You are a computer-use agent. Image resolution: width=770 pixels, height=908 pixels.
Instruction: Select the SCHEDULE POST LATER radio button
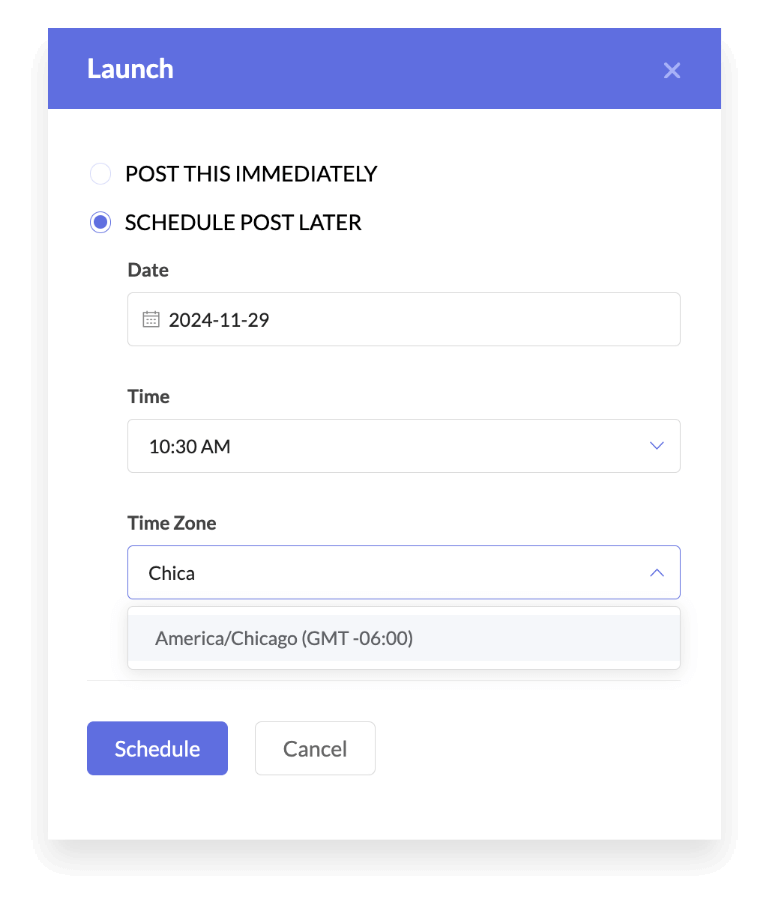point(100,222)
